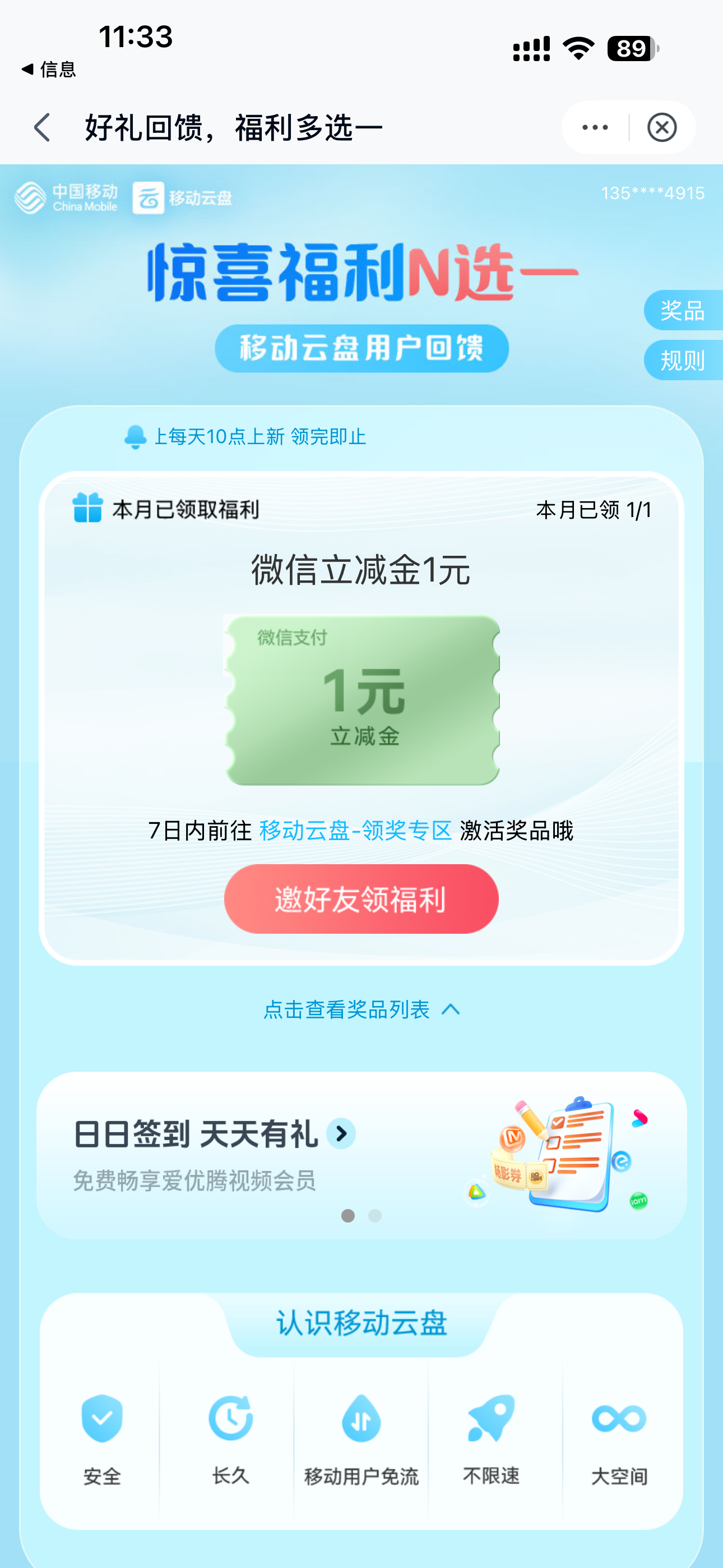Tap 邀好友领福利 button
723x1568 pixels.
pos(361,899)
